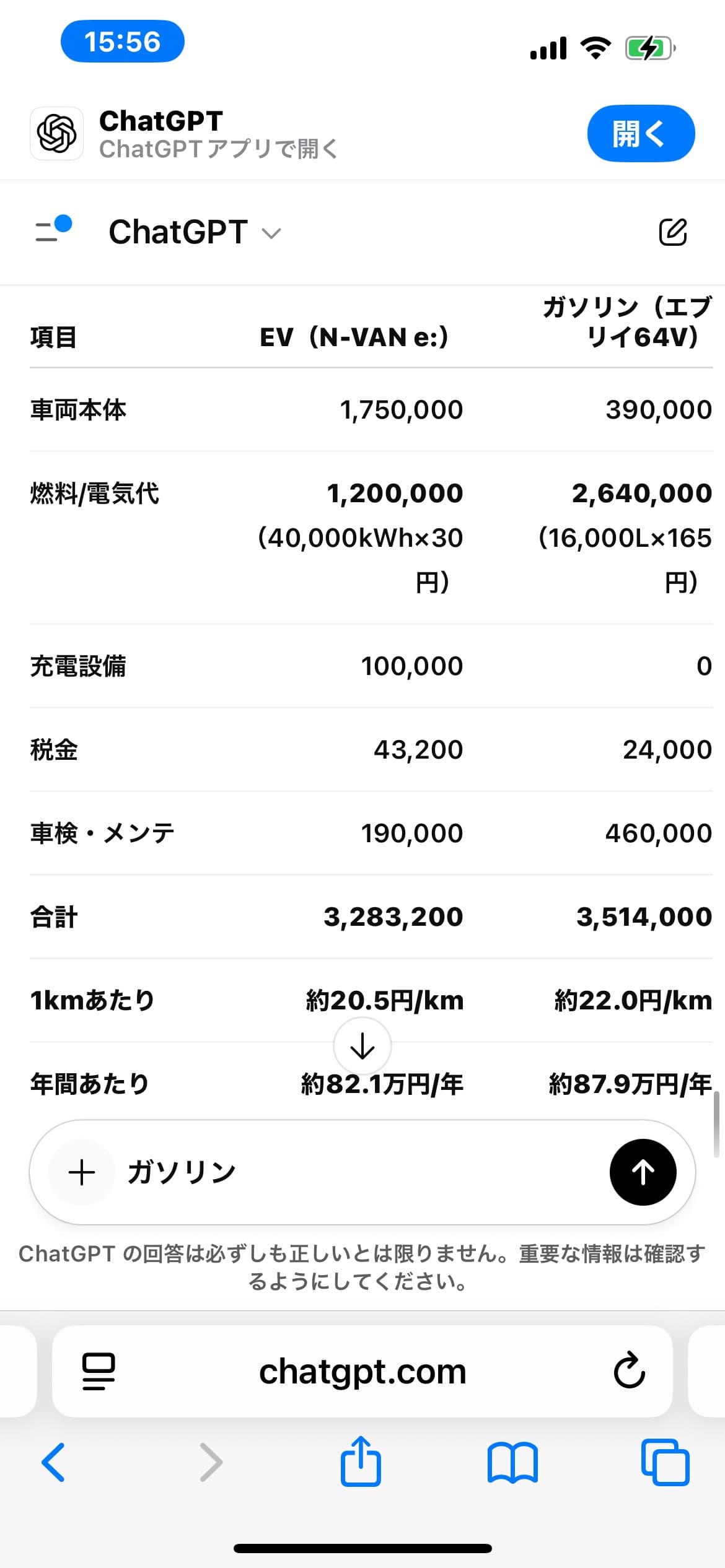Jump to the bottom with the down-arrow button
This screenshot has height=1568, width=725.
pos(362,1046)
